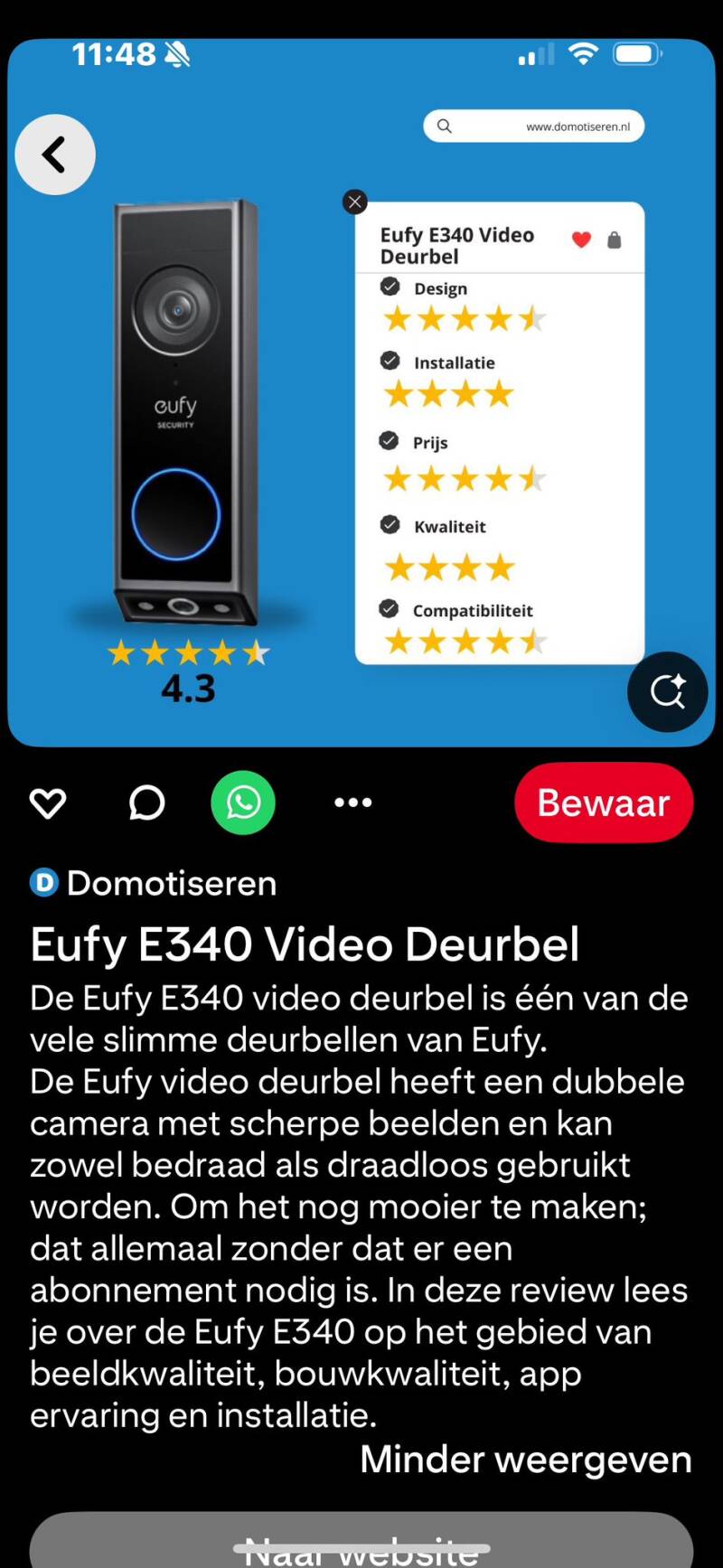
Task: Share this pin via WhatsApp
Action: [x=243, y=803]
